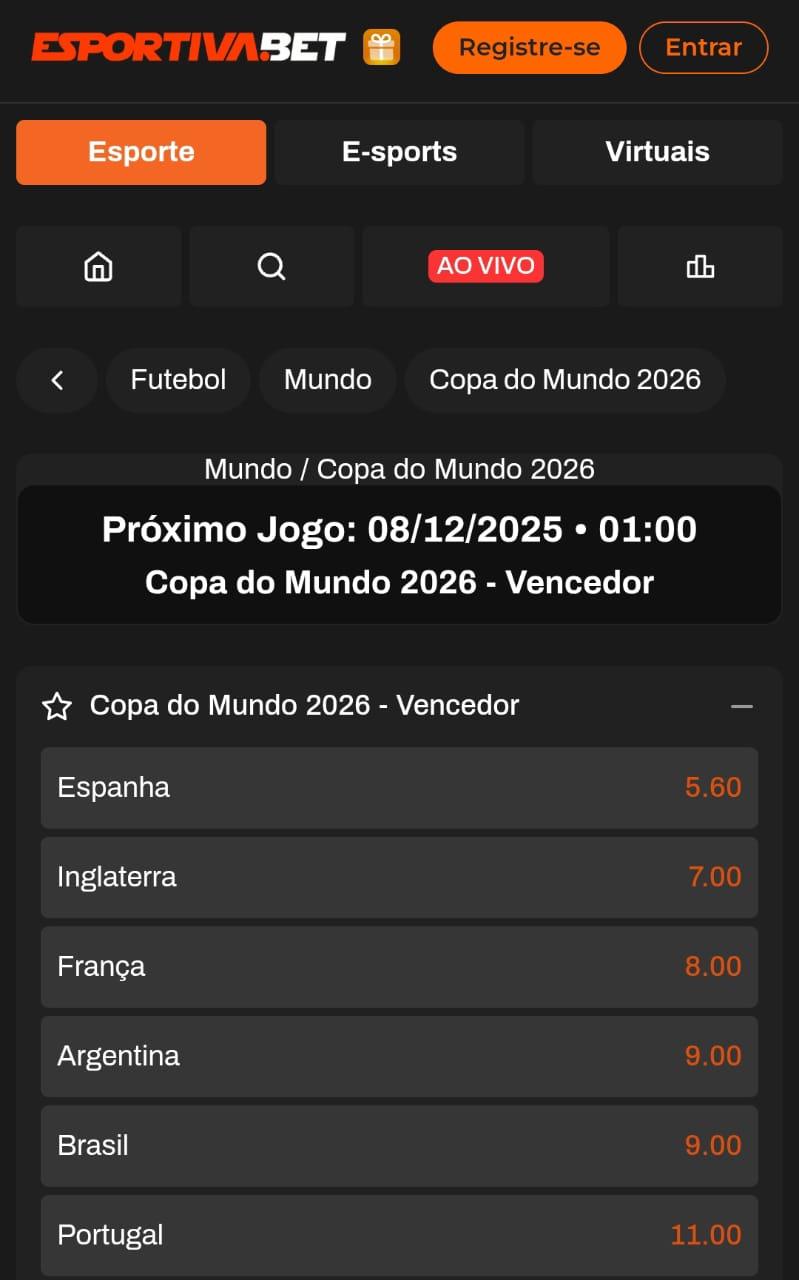
Task: Tap the back chevron before Futebol
Action: click(57, 380)
